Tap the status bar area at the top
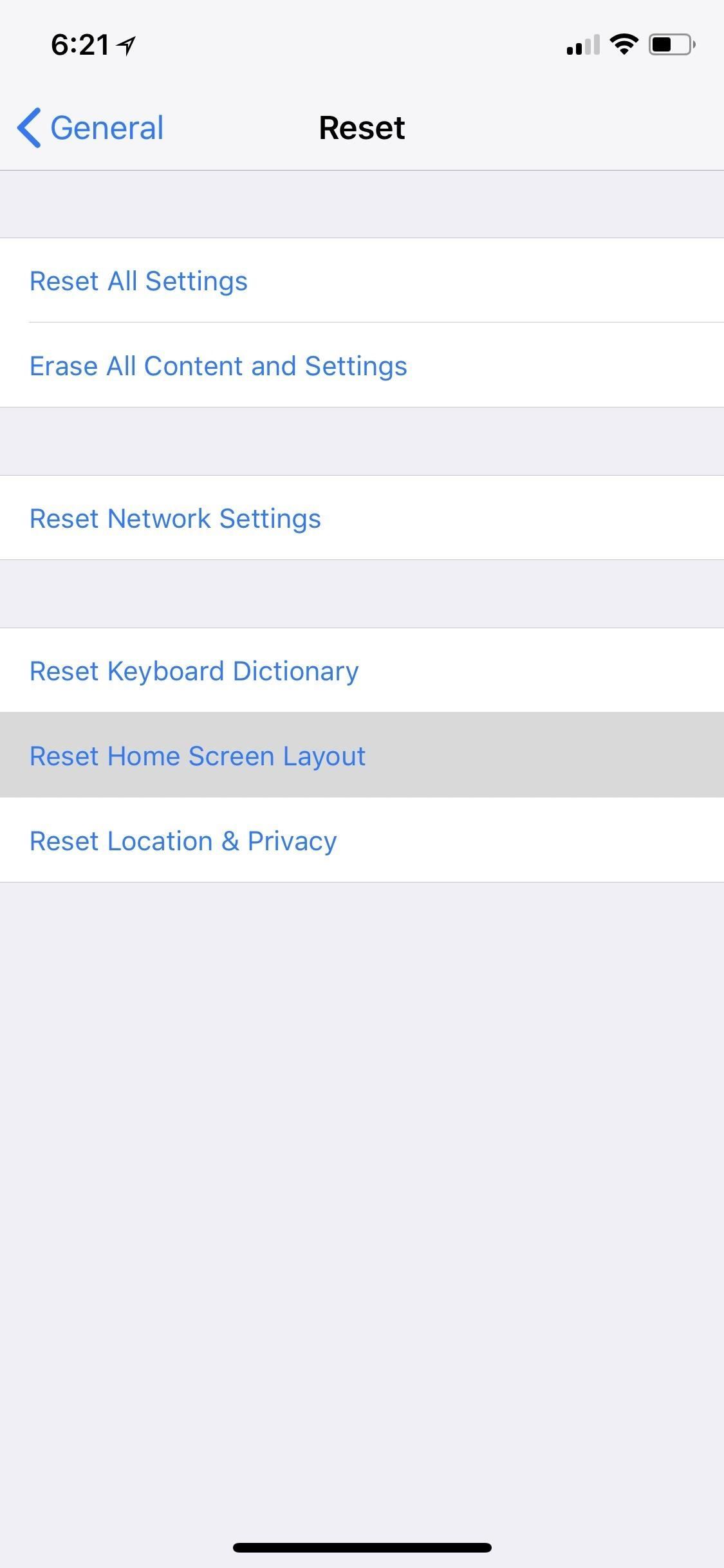This screenshot has width=724, height=1568. 362,44
